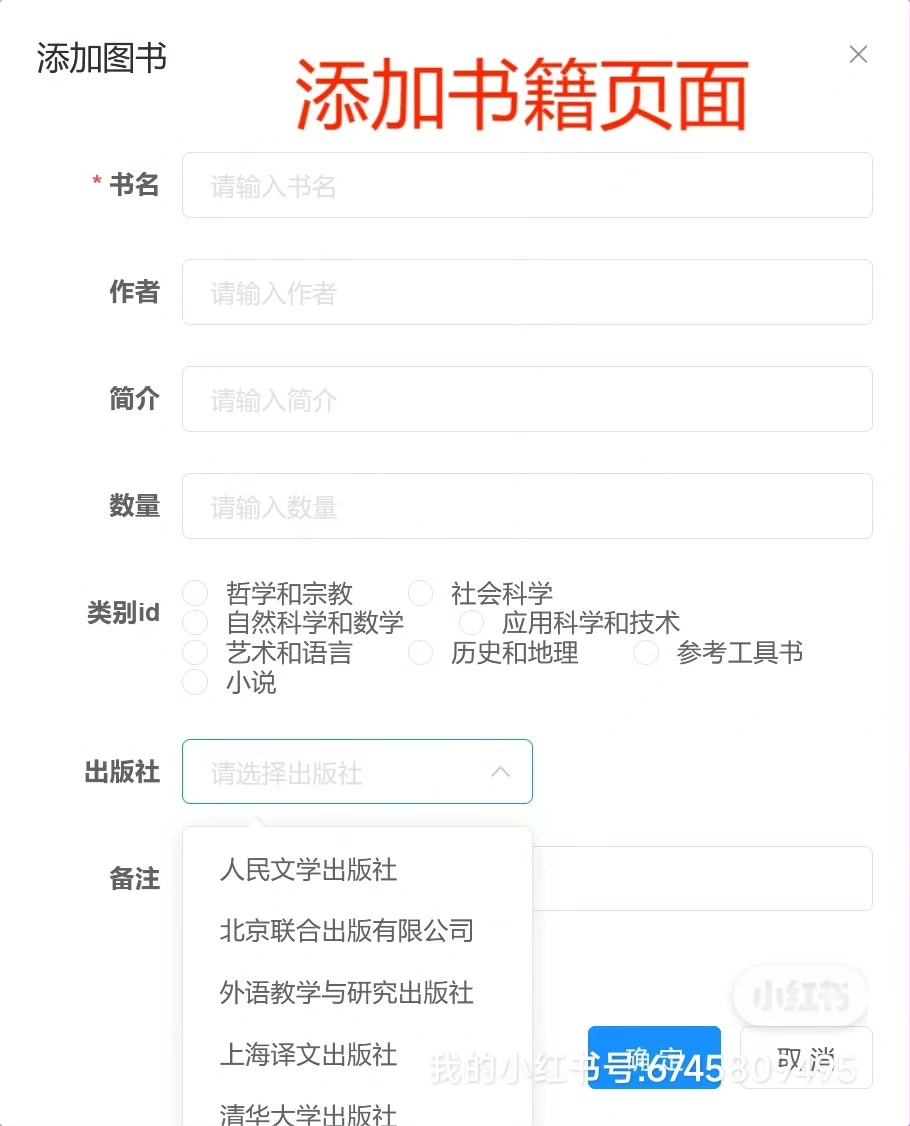Enter the 数量 field
Image resolution: width=910 pixels, height=1126 pixels.
(x=527, y=506)
